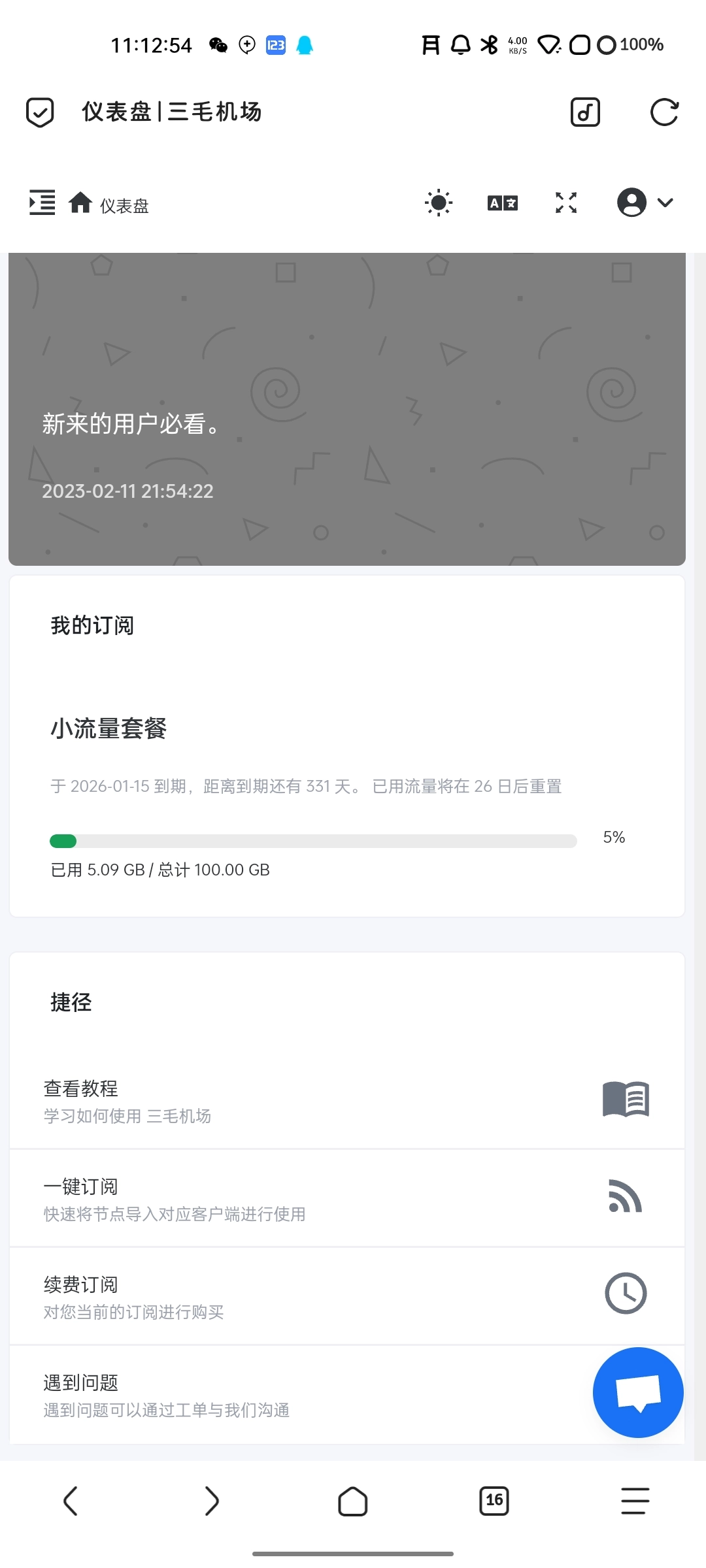
Task: Open browser tab switcher showing 16
Action: pyautogui.click(x=494, y=1501)
